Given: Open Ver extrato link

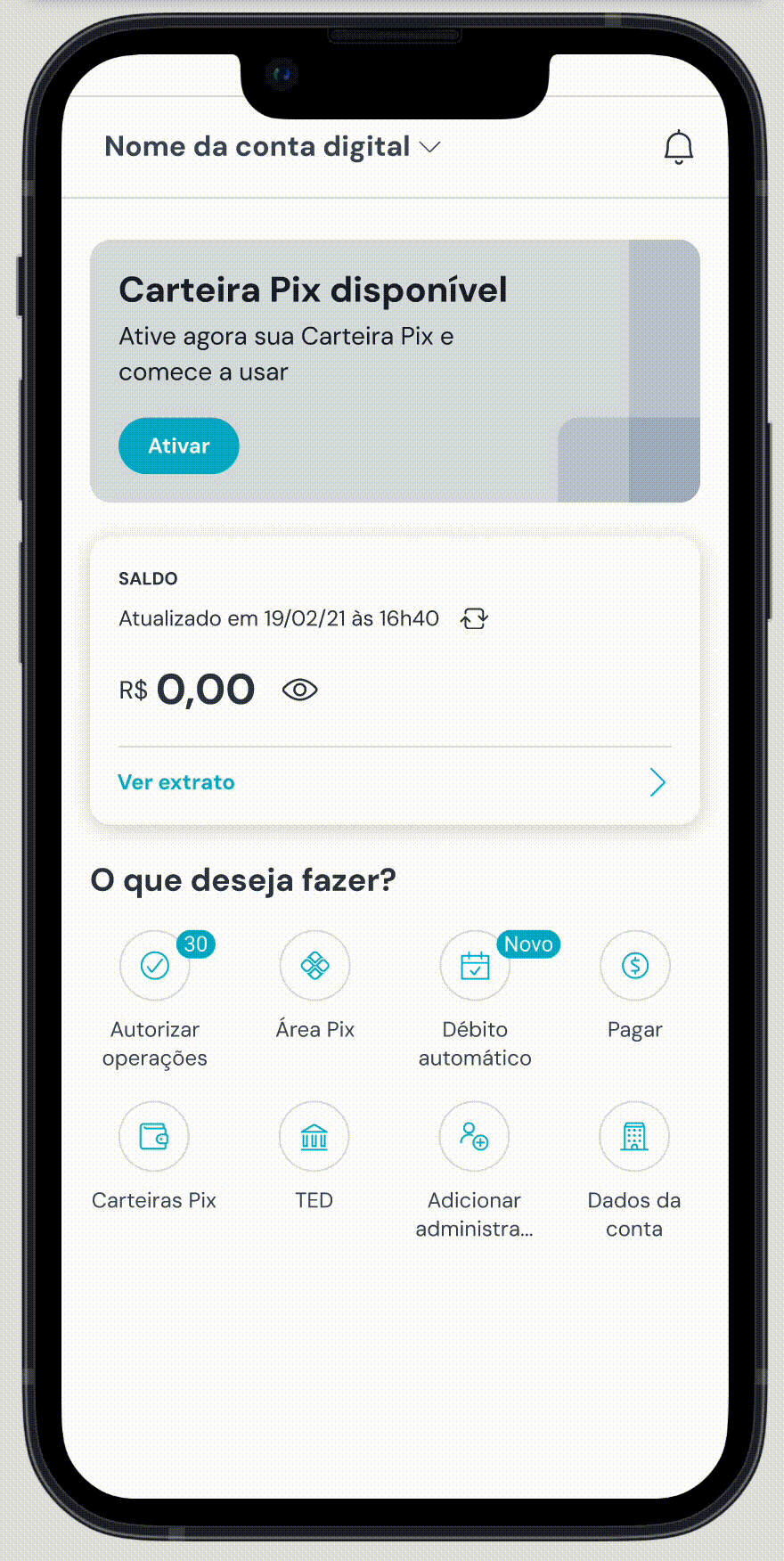Looking at the screenshot, I should pyautogui.click(x=176, y=782).
